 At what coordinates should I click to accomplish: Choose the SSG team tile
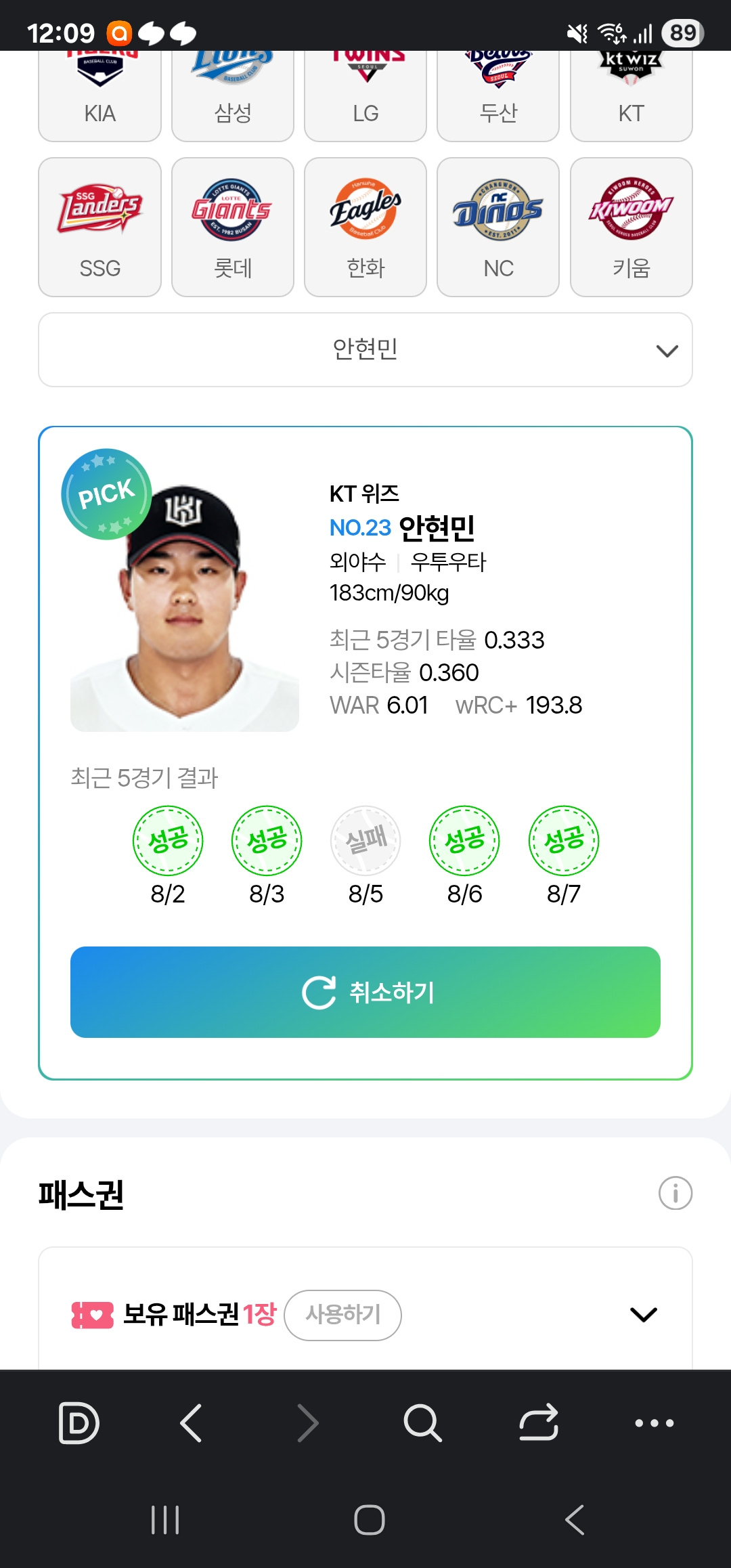point(99,227)
